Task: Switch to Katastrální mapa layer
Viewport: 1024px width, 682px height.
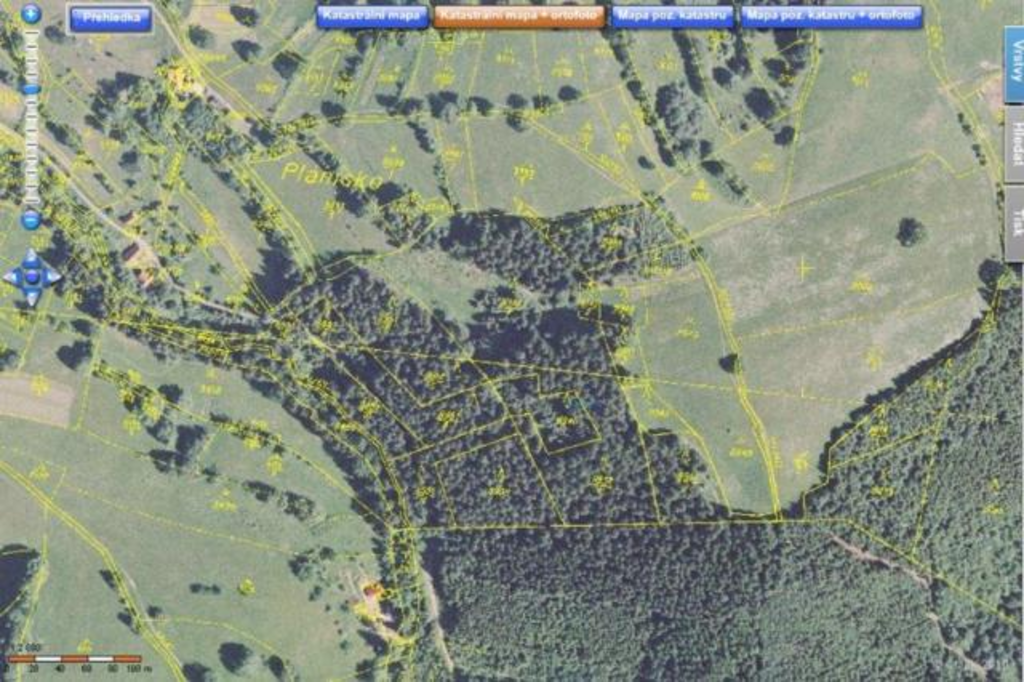Action: pos(372,16)
